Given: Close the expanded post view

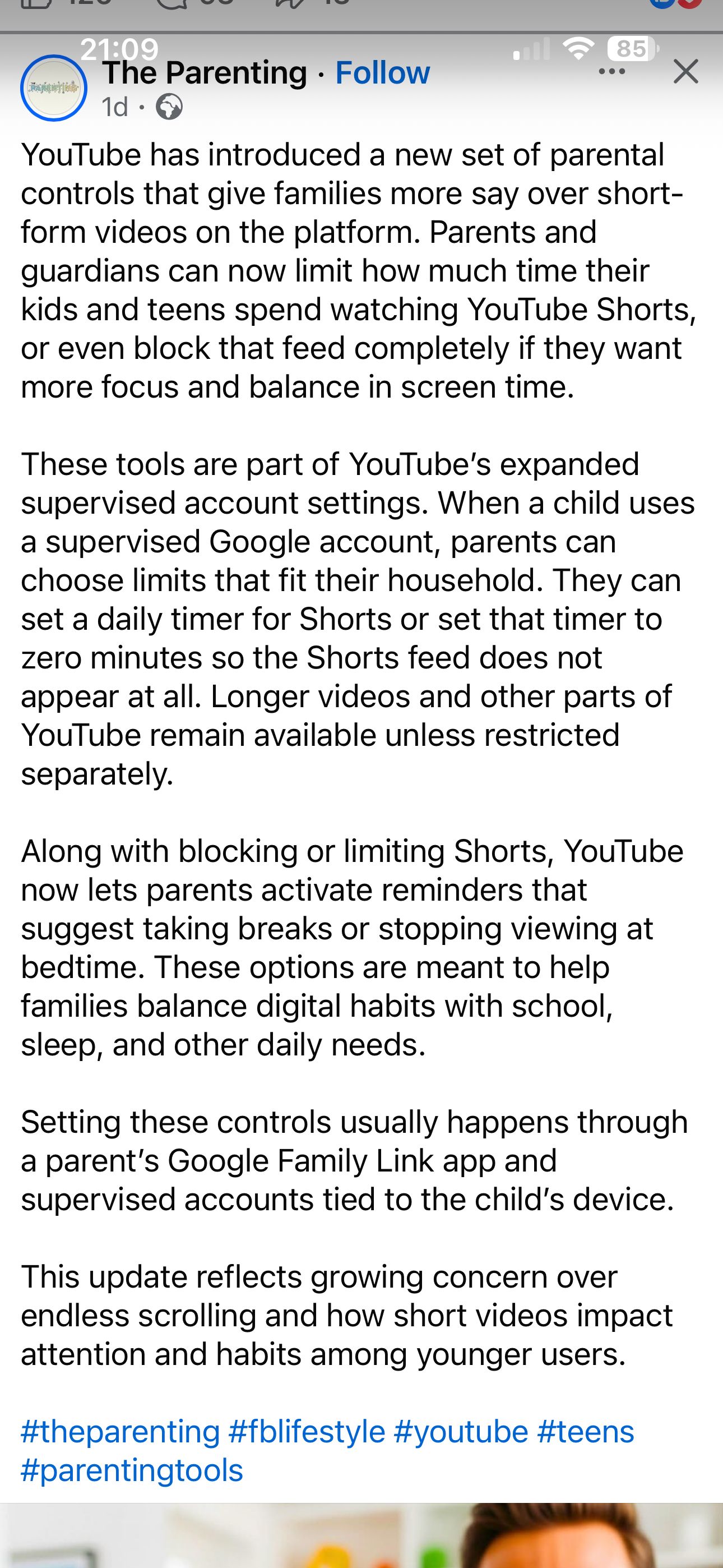Looking at the screenshot, I should tap(685, 72).
